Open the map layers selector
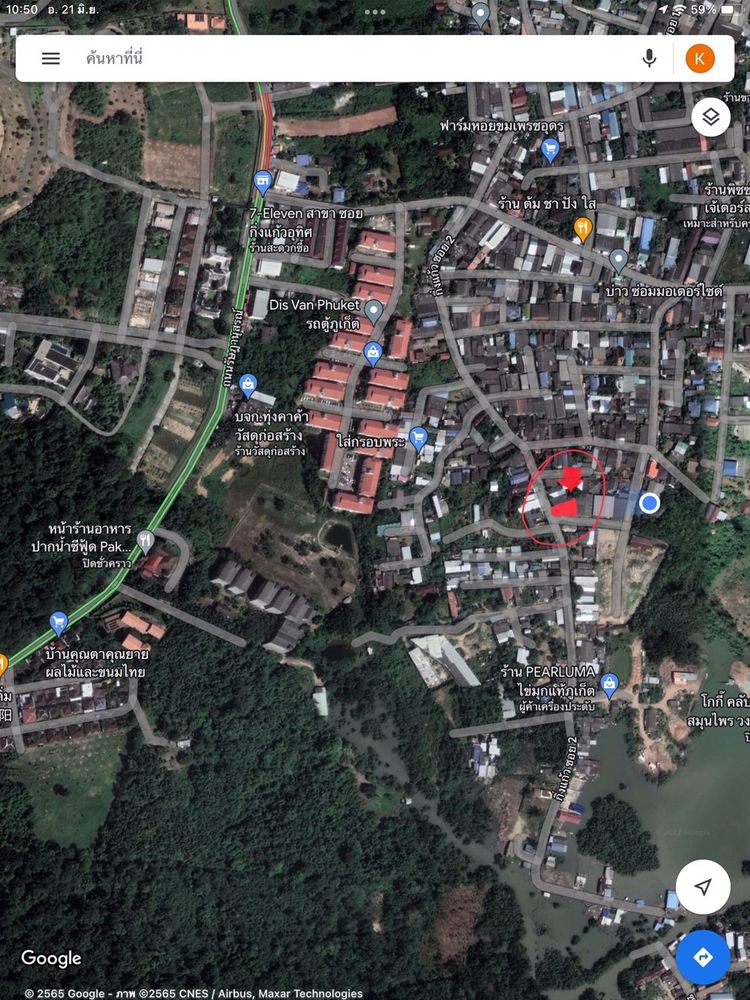The image size is (750, 1000). tap(710, 118)
